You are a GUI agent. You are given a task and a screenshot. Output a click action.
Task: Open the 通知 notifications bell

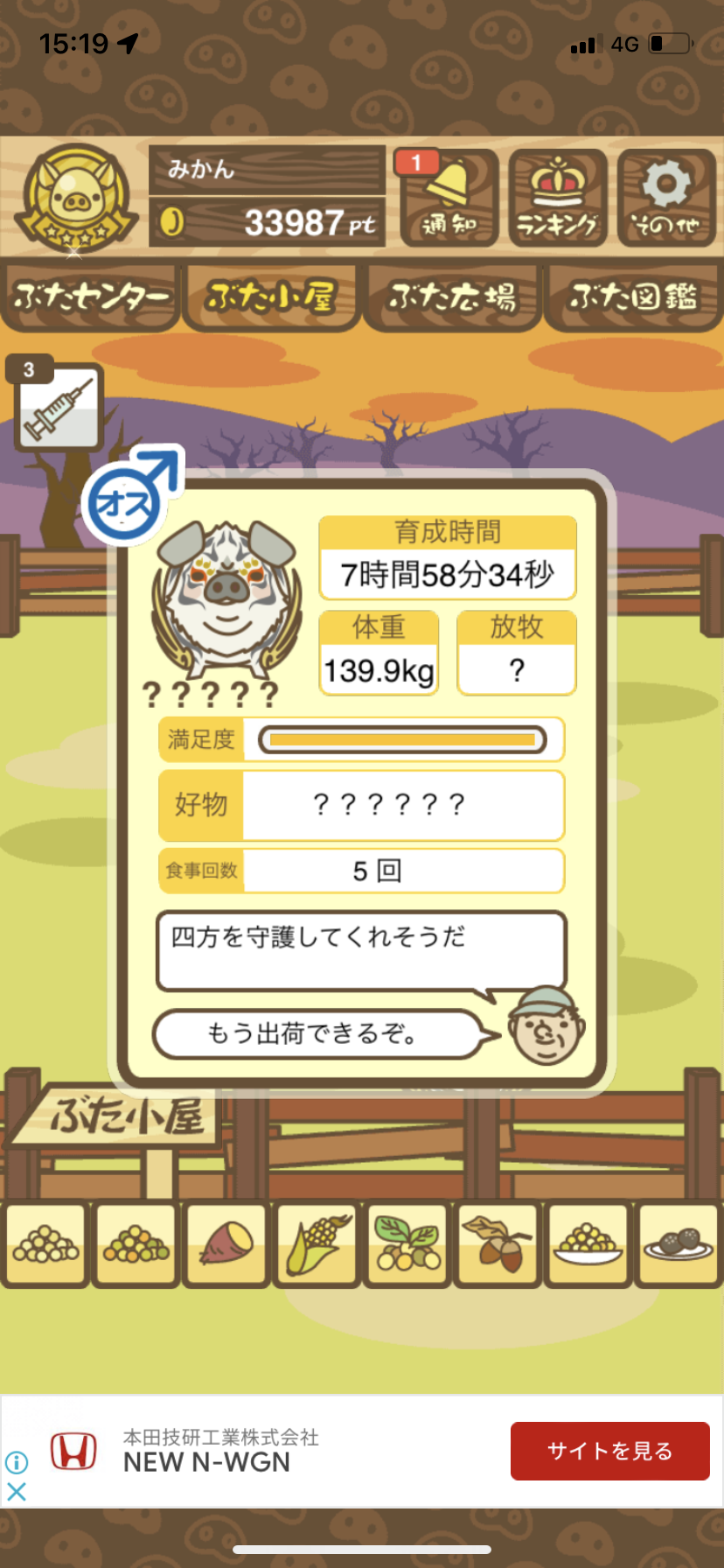click(449, 199)
